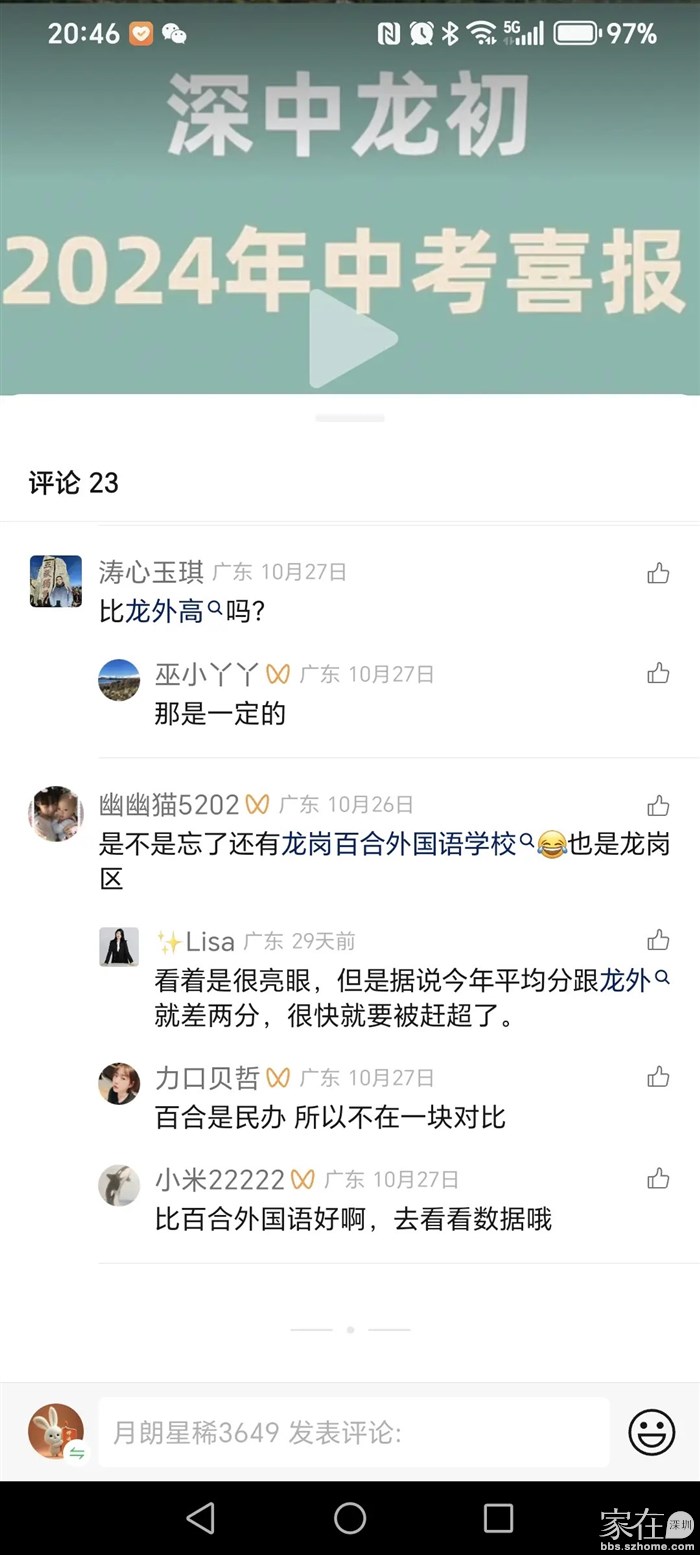Image resolution: width=700 pixels, height=1555 pixels.
Task: Like 涛心玉琪's comment
Action: pos(658,573)
